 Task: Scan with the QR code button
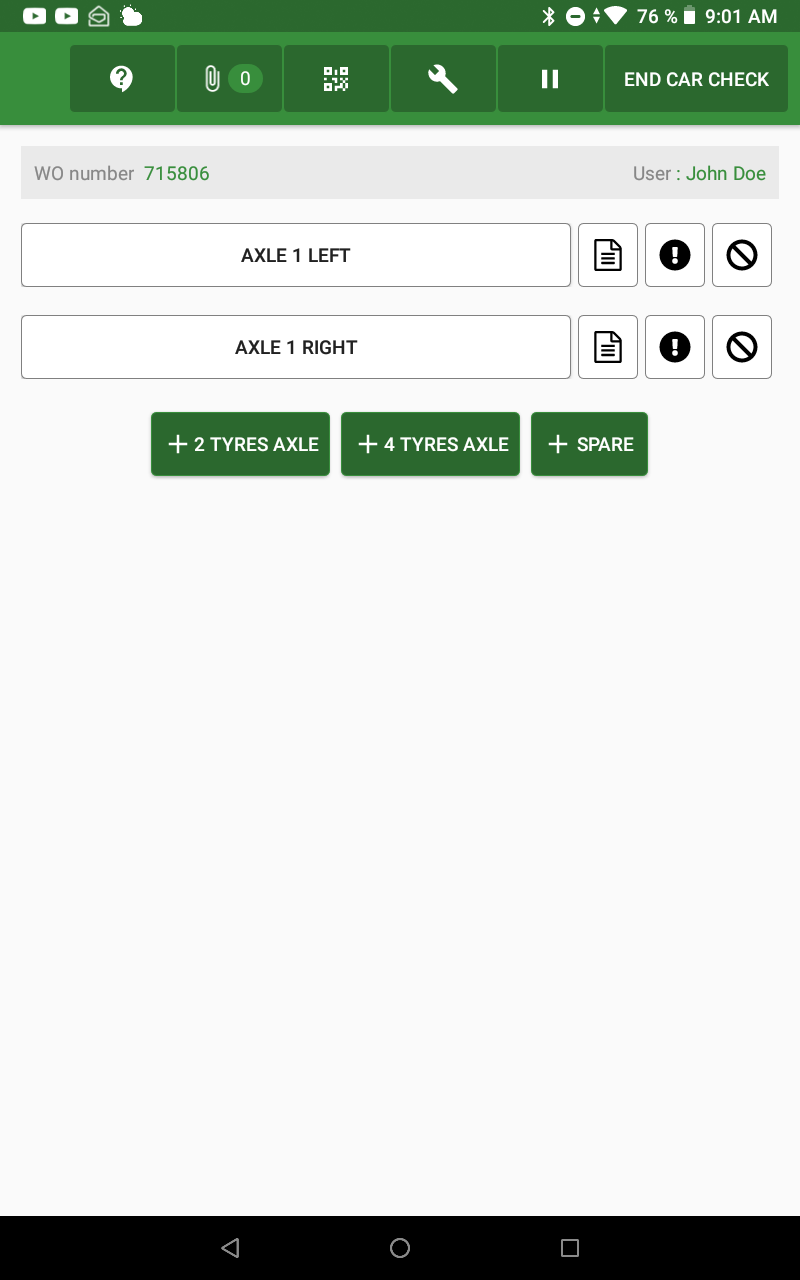[336, 79]
